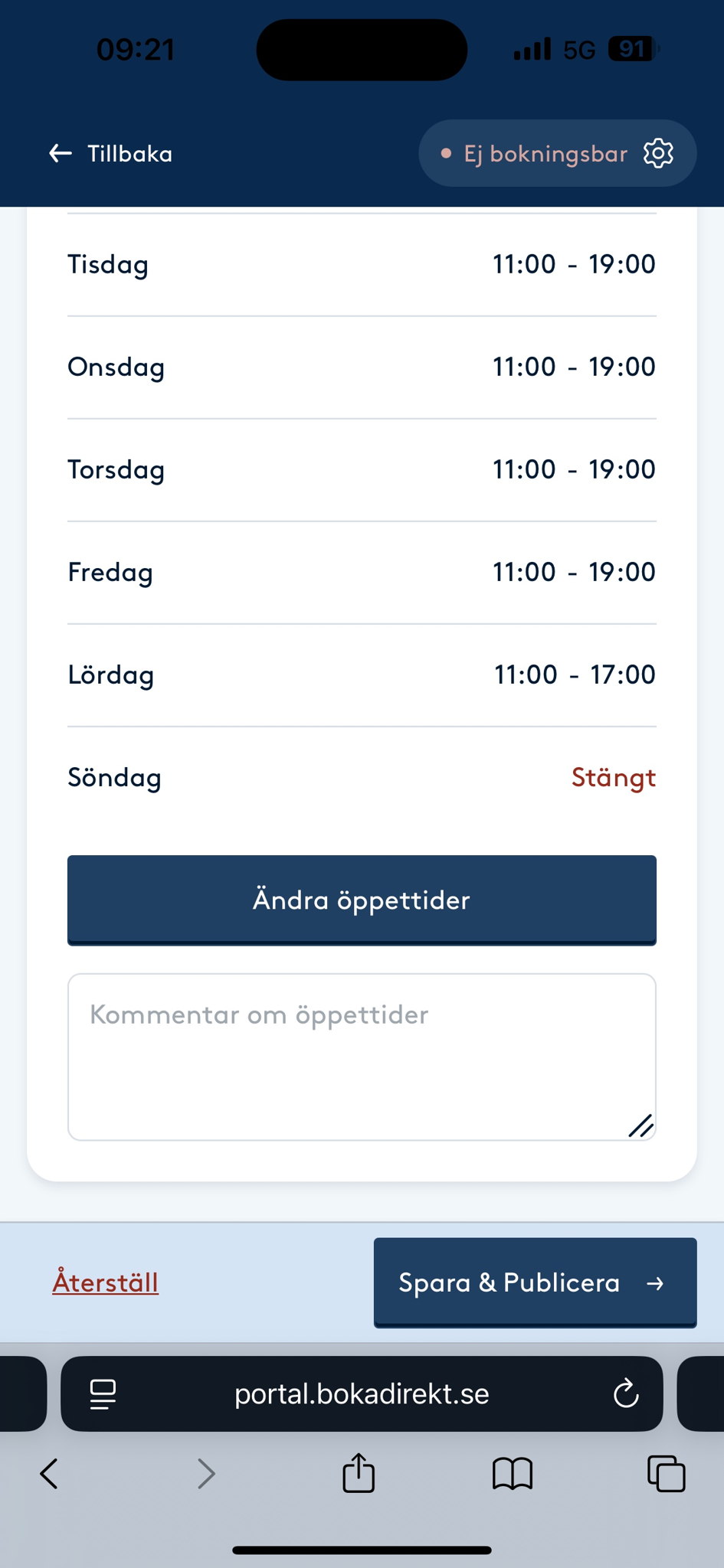
Task: Go to the previous page in Safari
Action: pos(49,1474)
